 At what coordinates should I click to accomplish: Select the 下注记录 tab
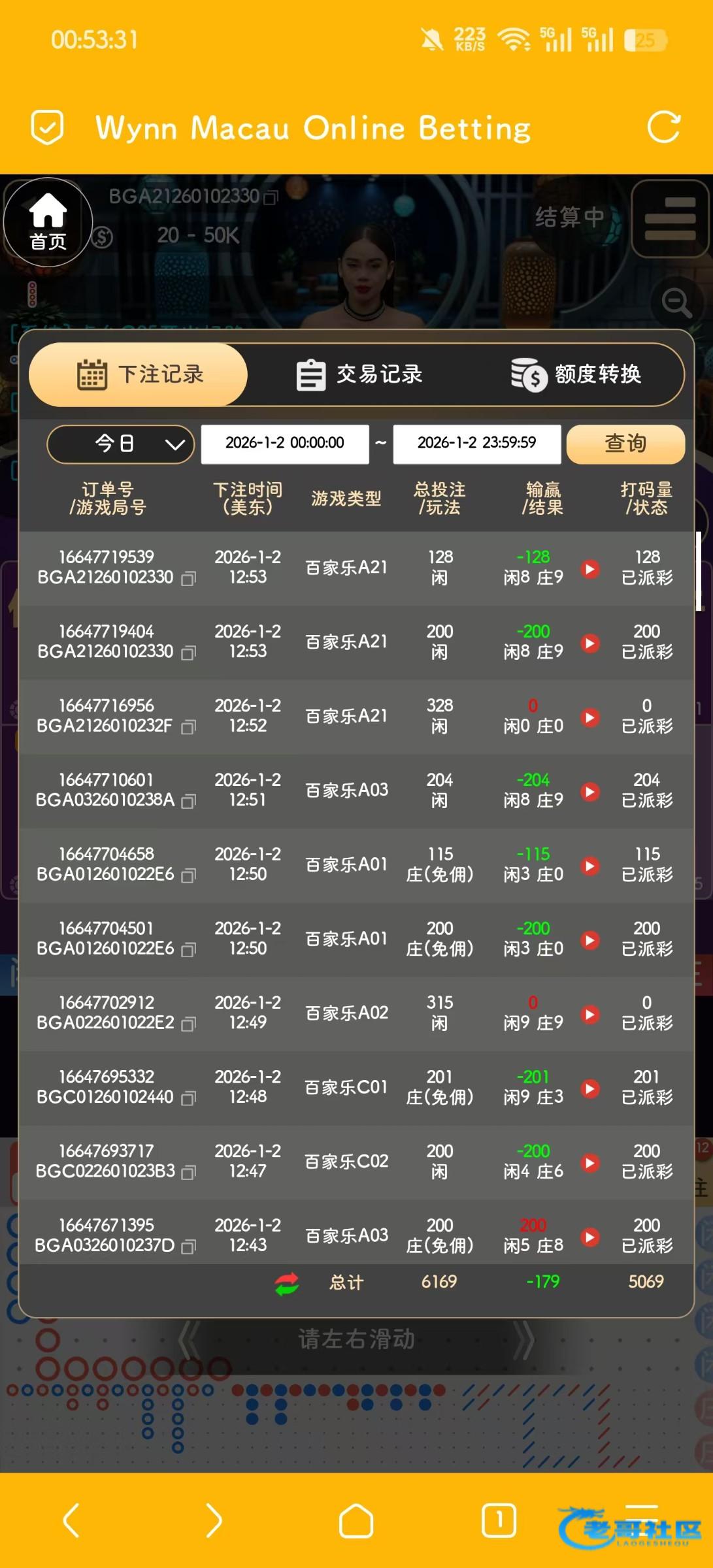pyautogui.click(x=139, y=374)
